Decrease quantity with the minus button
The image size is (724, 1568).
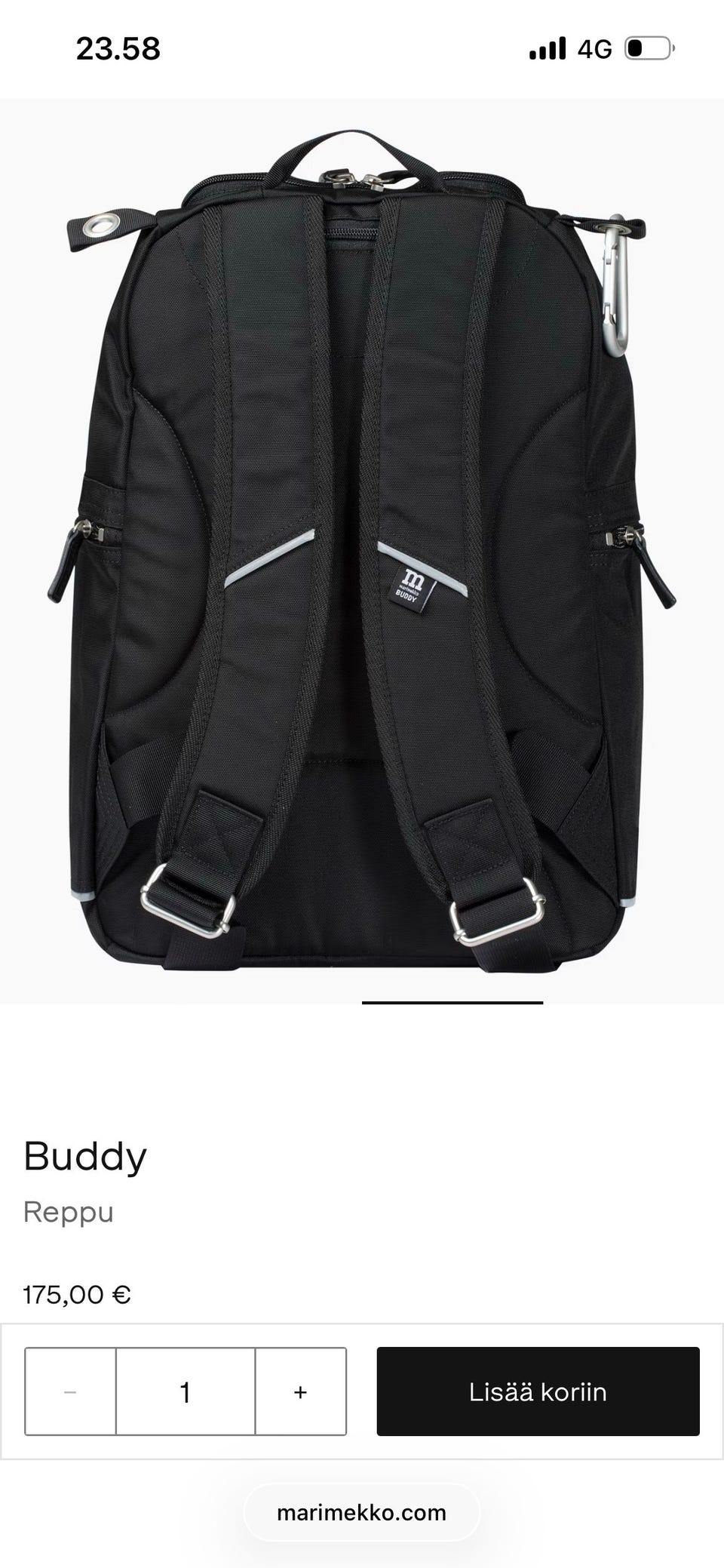[x=71, y=1391]
